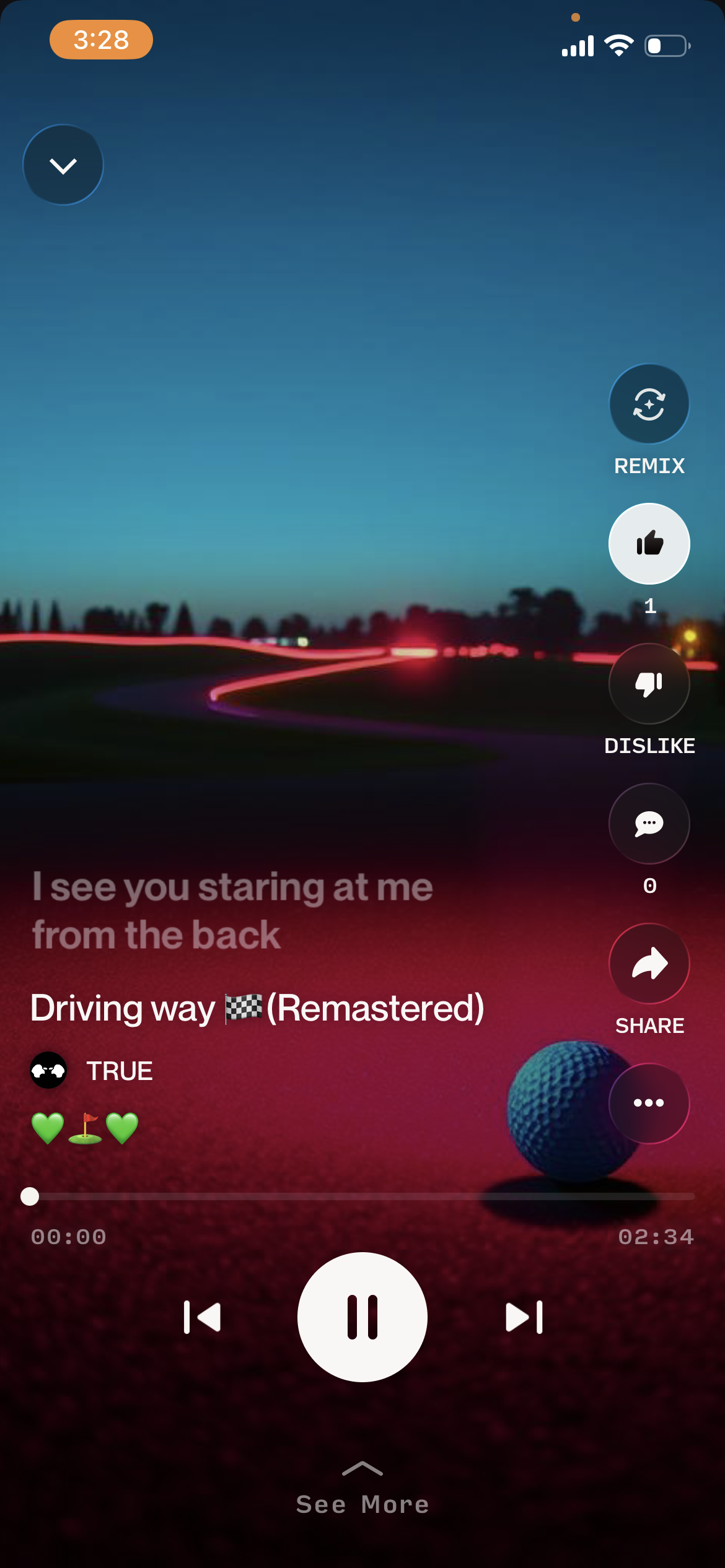The height and width of the screenshot is (1568, 725).
Task: Open the more options ellipsis menu
Action: pyautogui.click(x=649, y=1103)
